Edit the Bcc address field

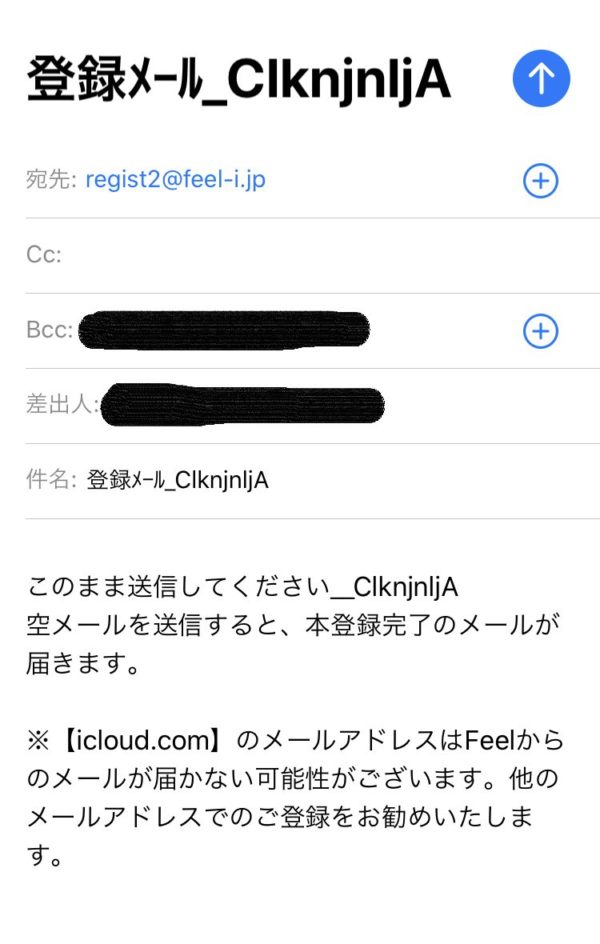tap(223, 329)
